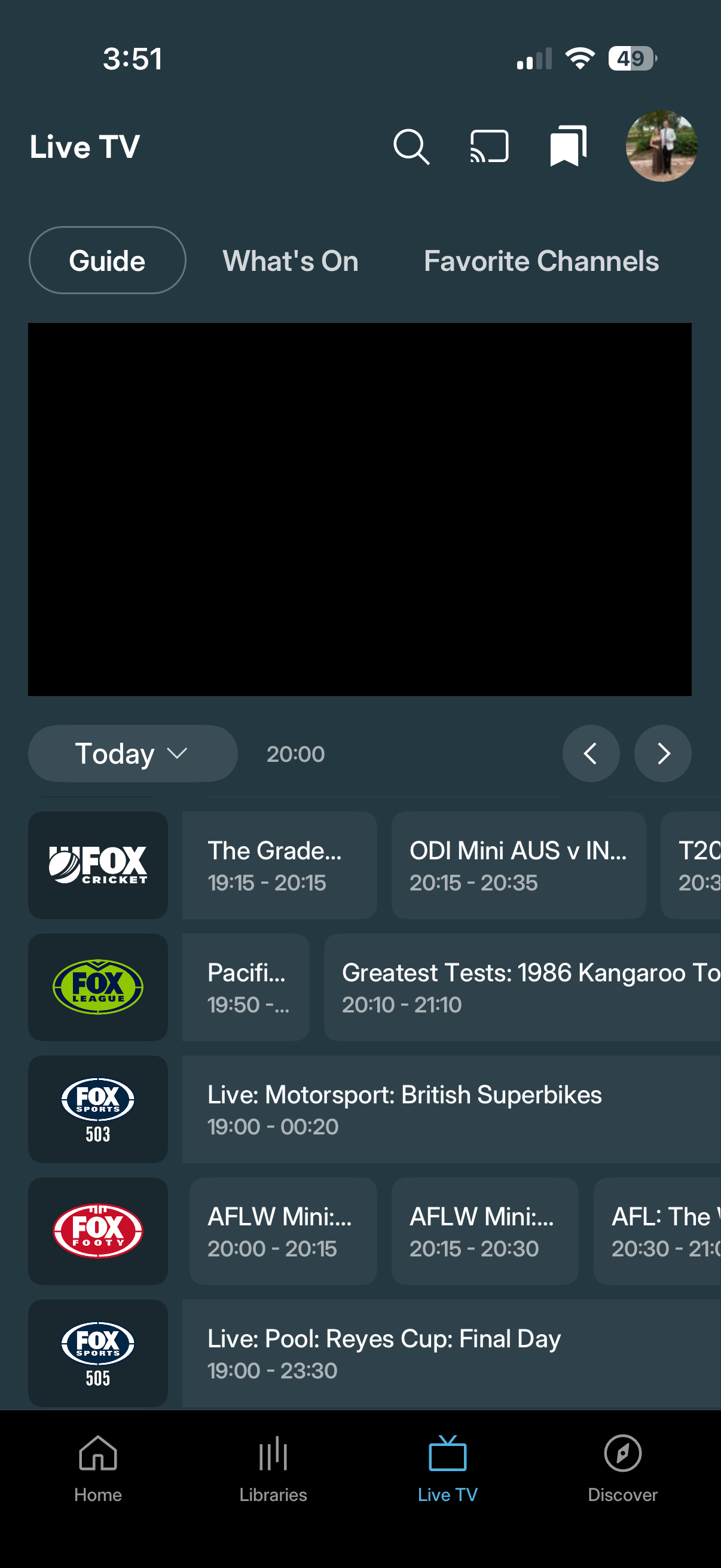Viewport: 721px width, 1568px height.
Task: Open Live: Pool: Reyes Cup: Final Day
Action: (x=450, y=1353)
